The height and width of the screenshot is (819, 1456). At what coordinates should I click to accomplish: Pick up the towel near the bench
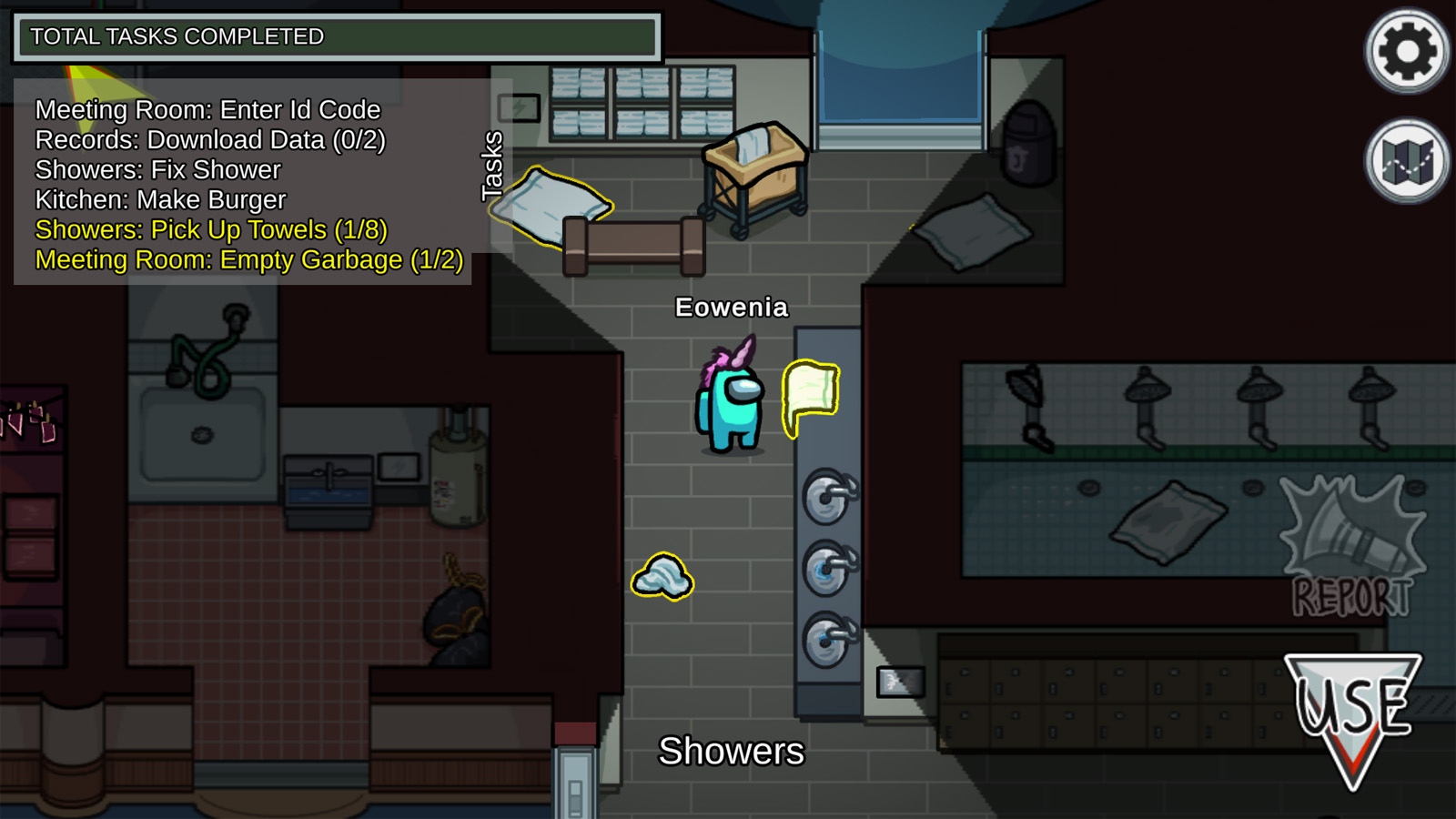549,206
